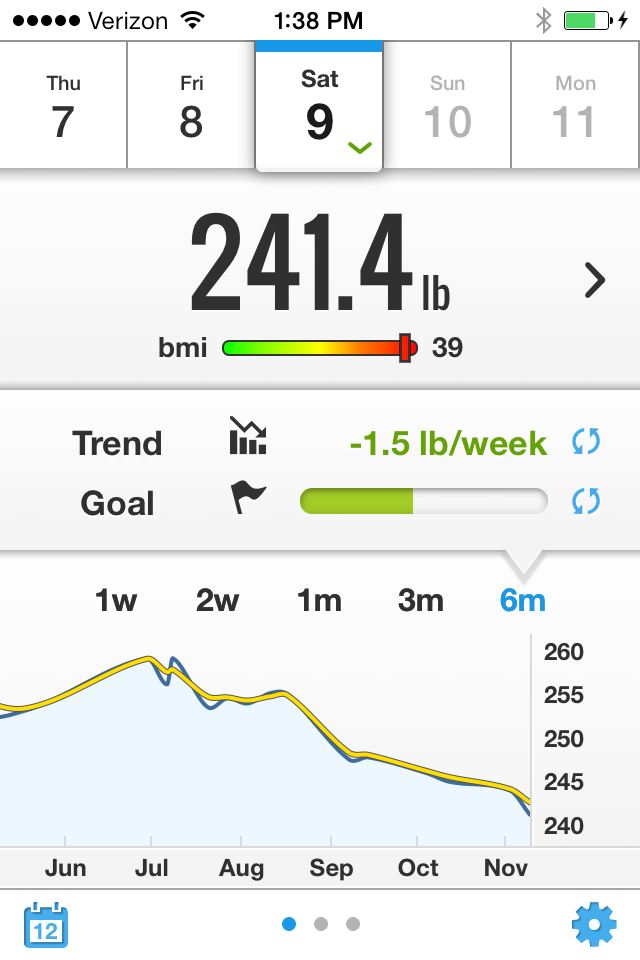The image size is (640, 960).
Task: Refresh the Goal row
Action: coord(586,501)
